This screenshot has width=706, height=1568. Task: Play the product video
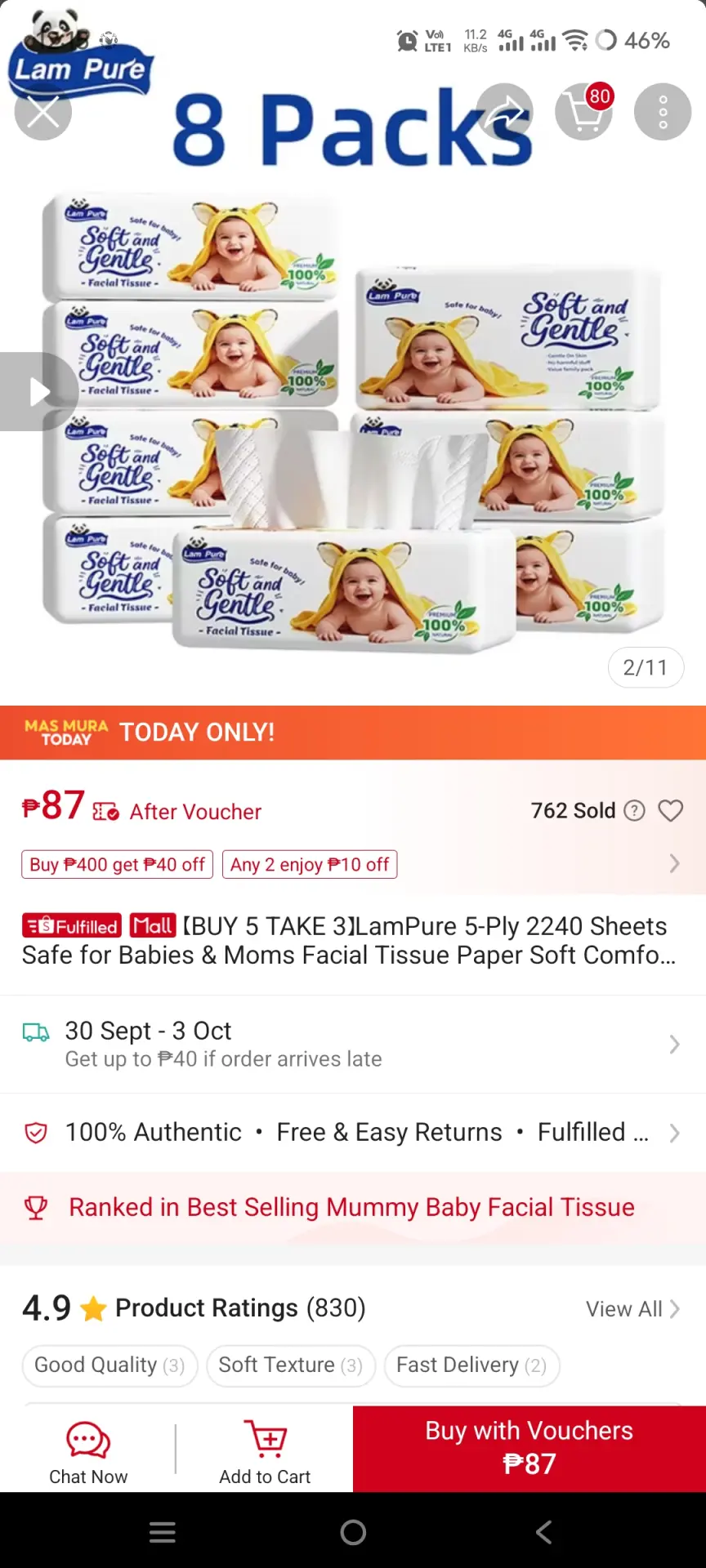38,391
